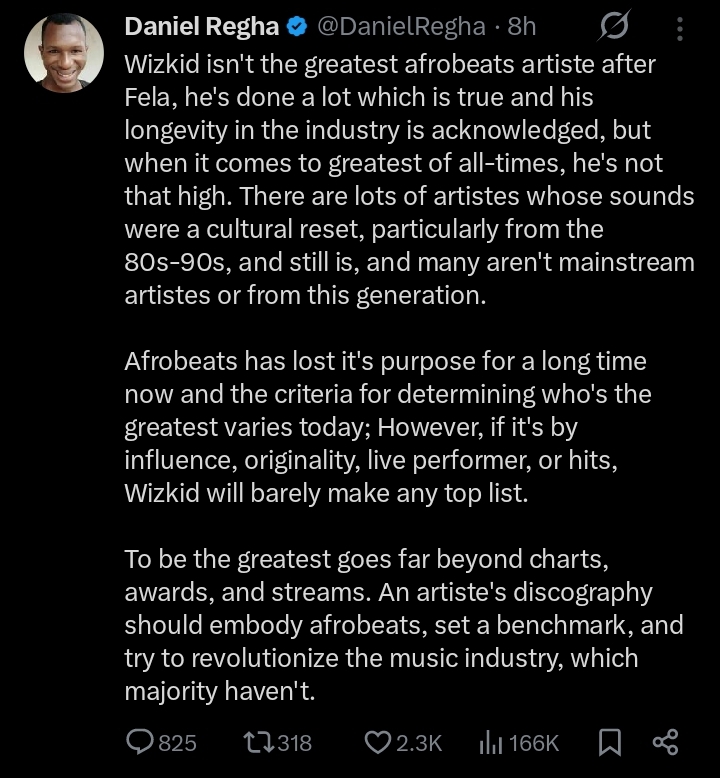
Task: Bookmark this post
Action: tap(608, 742)
